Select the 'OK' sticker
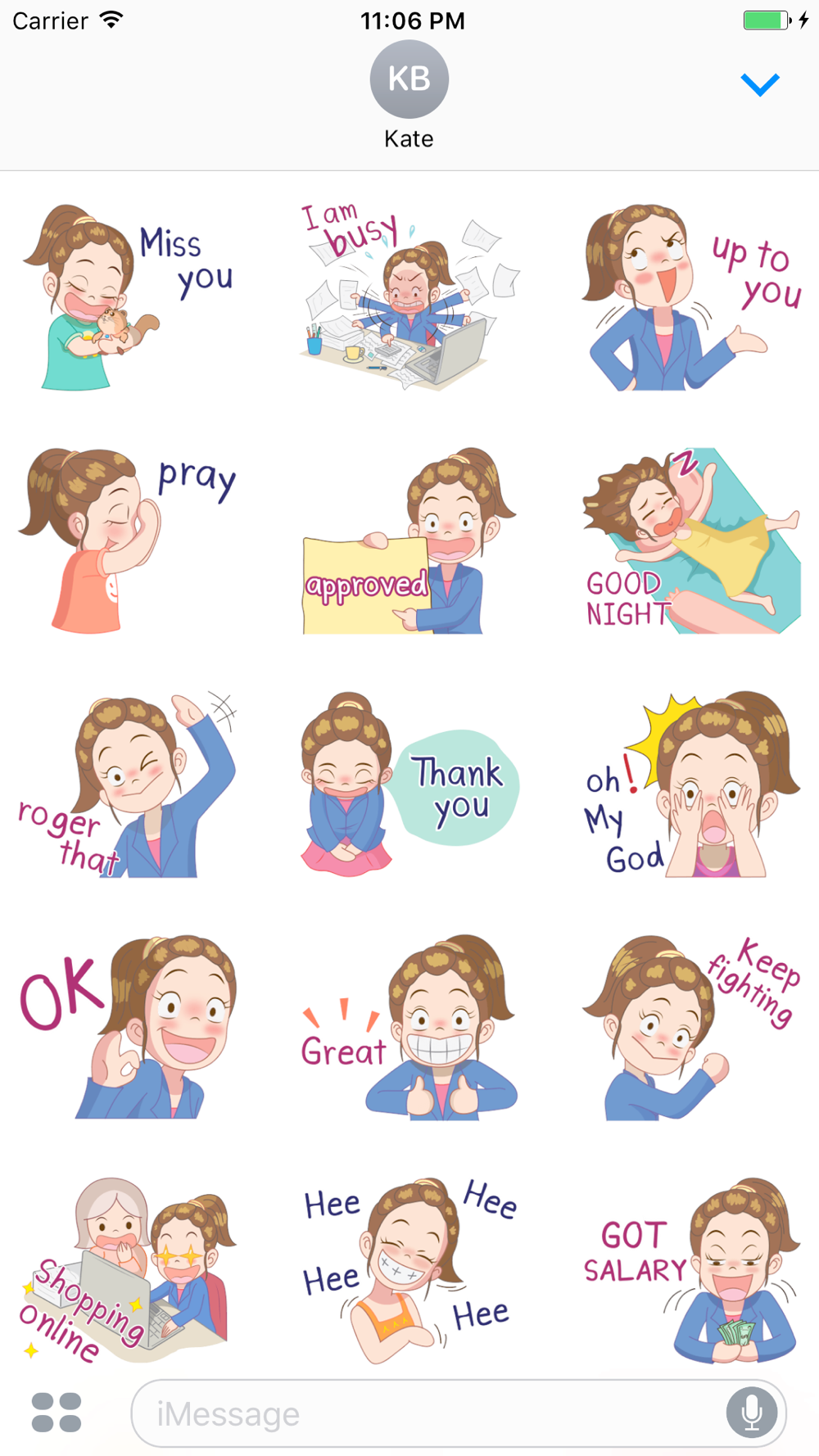This screenshot has width=819, height=1456. [127, 1027]
